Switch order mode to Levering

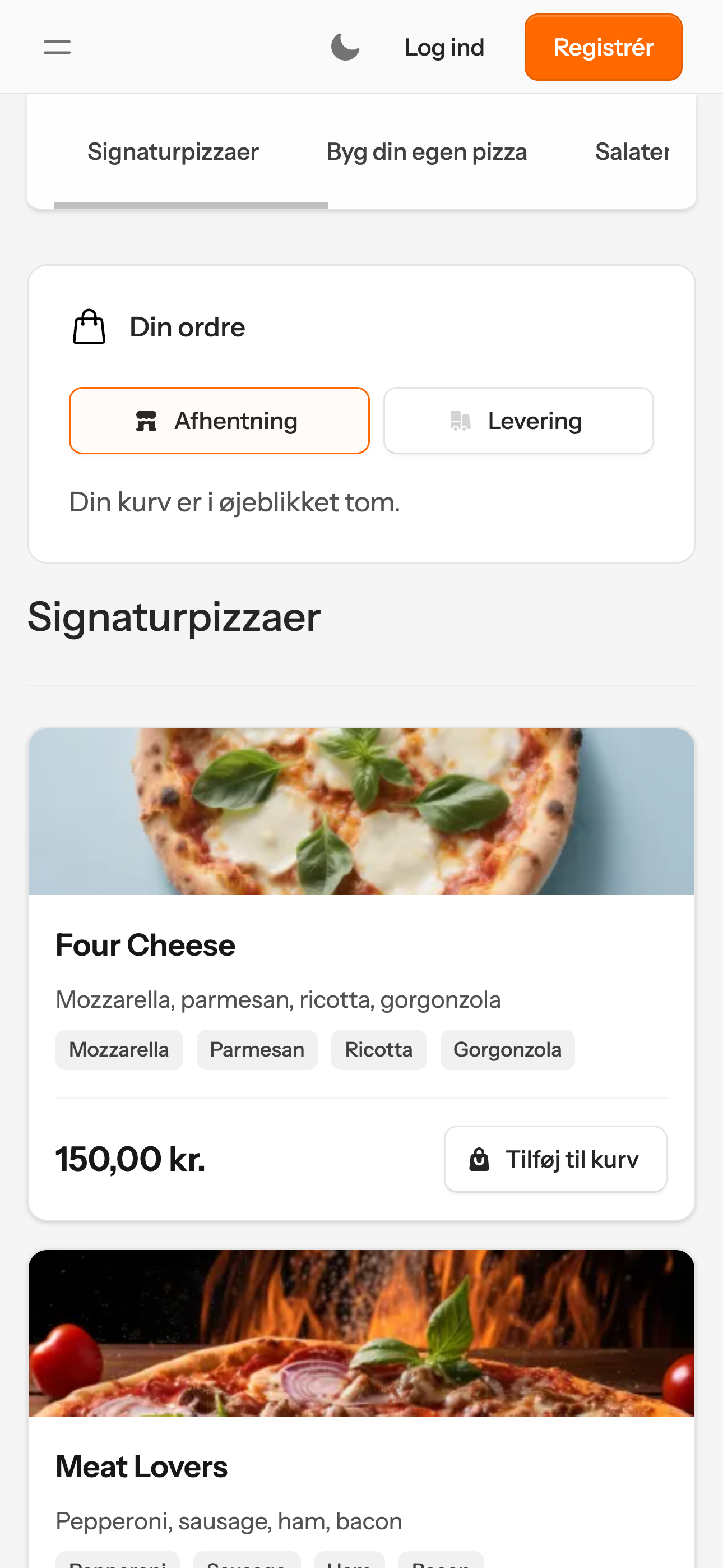(518, 420)
